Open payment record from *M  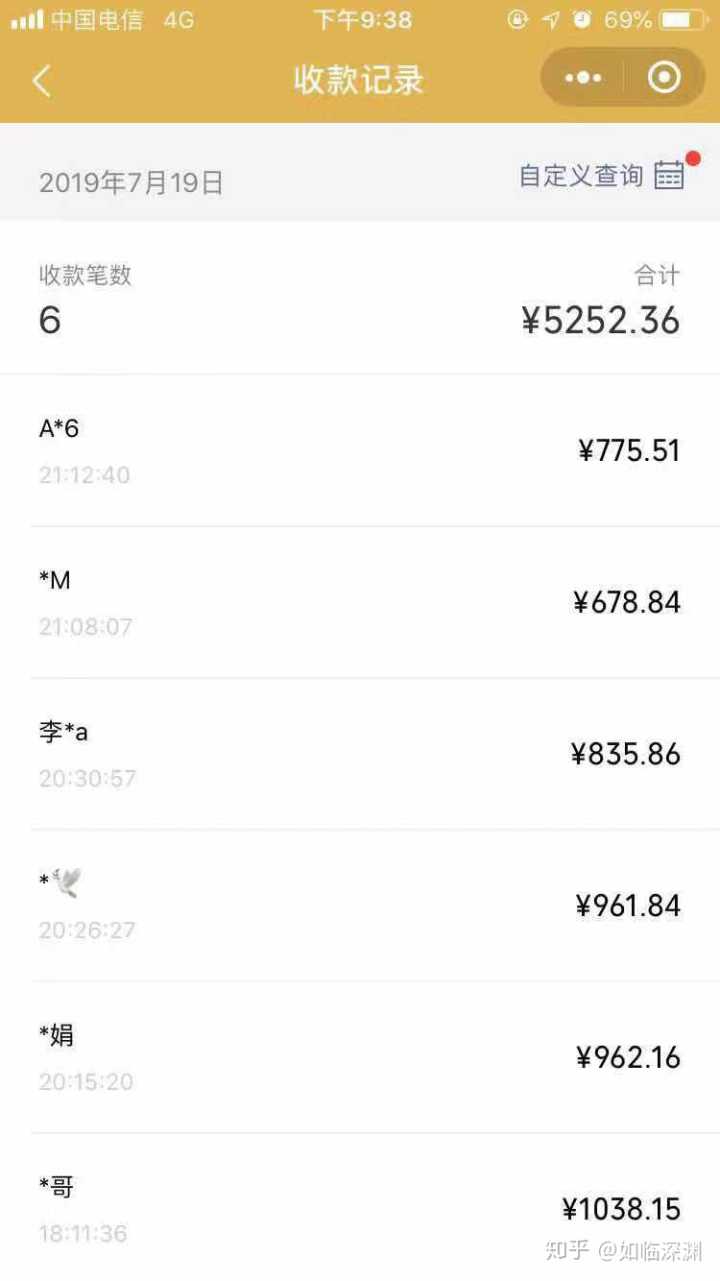[360, 603]
